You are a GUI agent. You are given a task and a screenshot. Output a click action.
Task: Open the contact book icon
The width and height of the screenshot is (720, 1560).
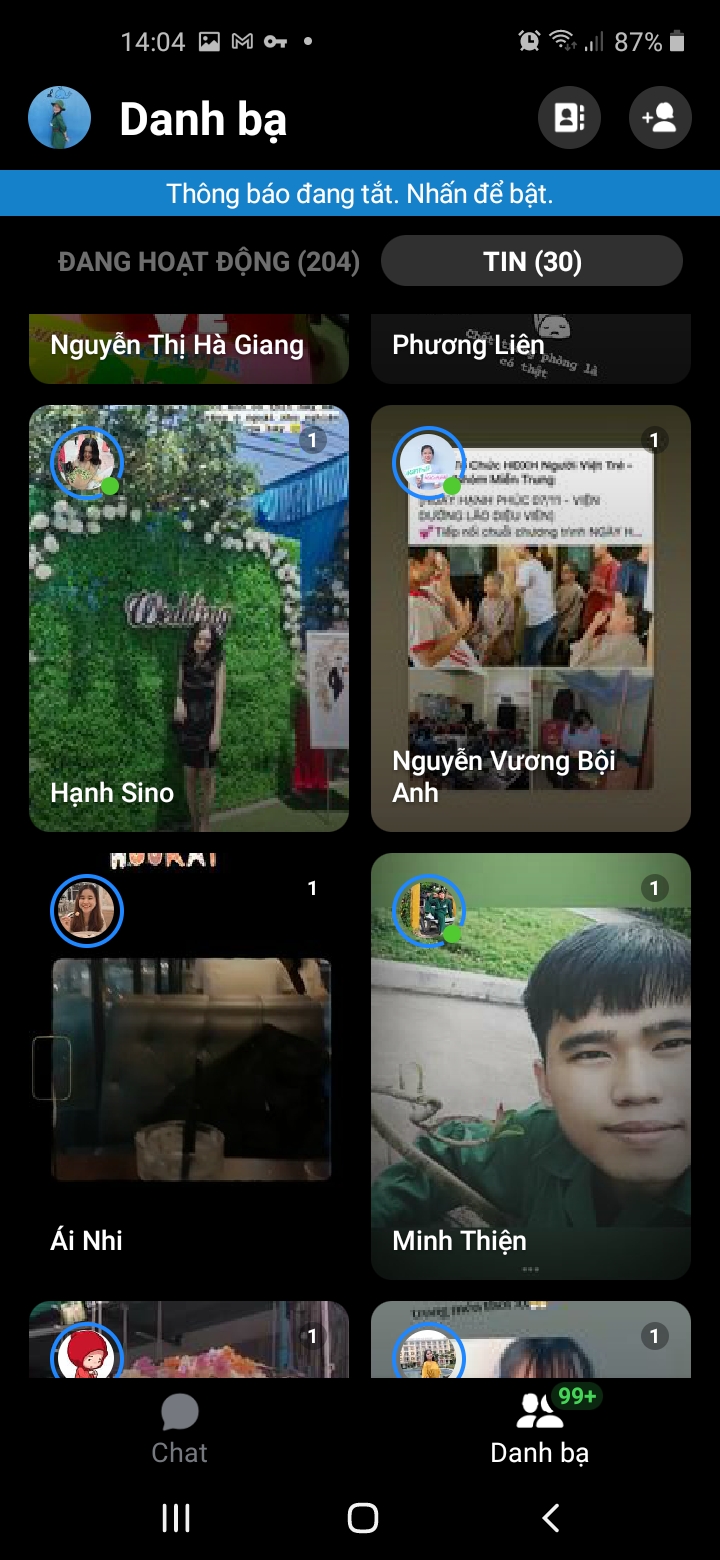569,118
